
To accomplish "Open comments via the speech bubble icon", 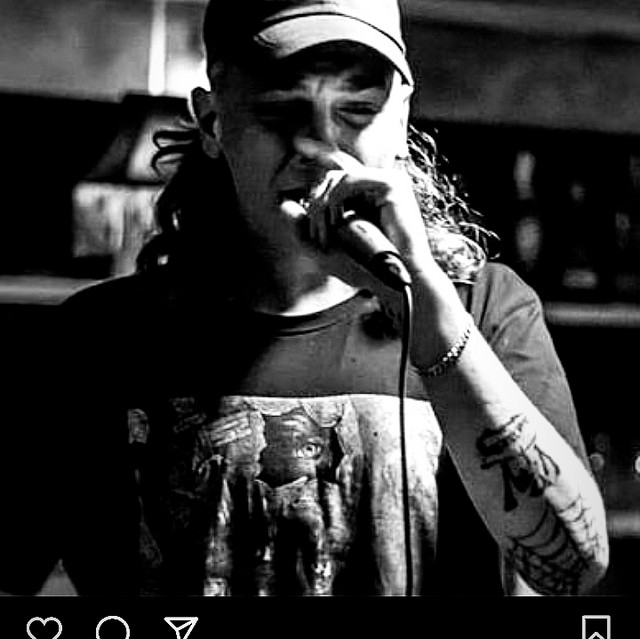I will pos(112,628).
